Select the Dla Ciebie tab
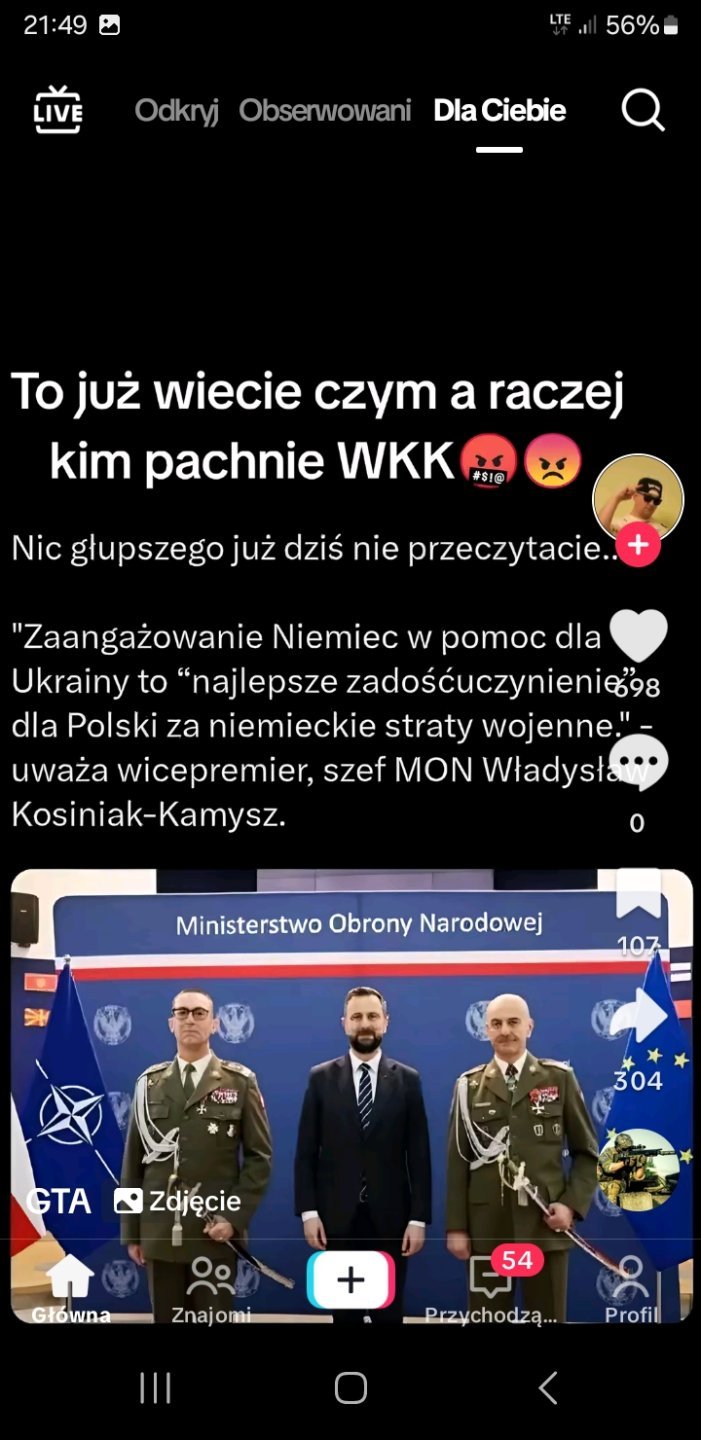The width and height of the screenshot is (701, 1440). coord(499,110)
